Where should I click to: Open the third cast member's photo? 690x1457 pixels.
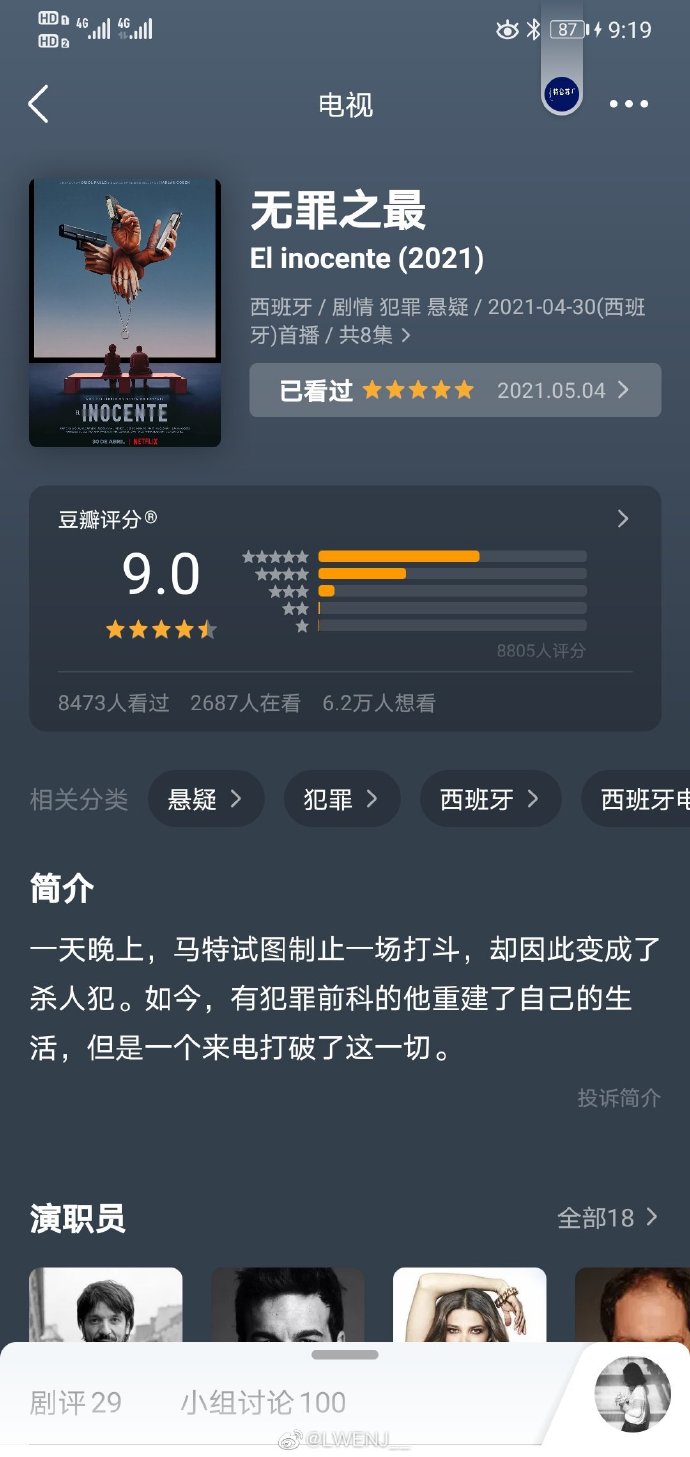point(470,1303)
